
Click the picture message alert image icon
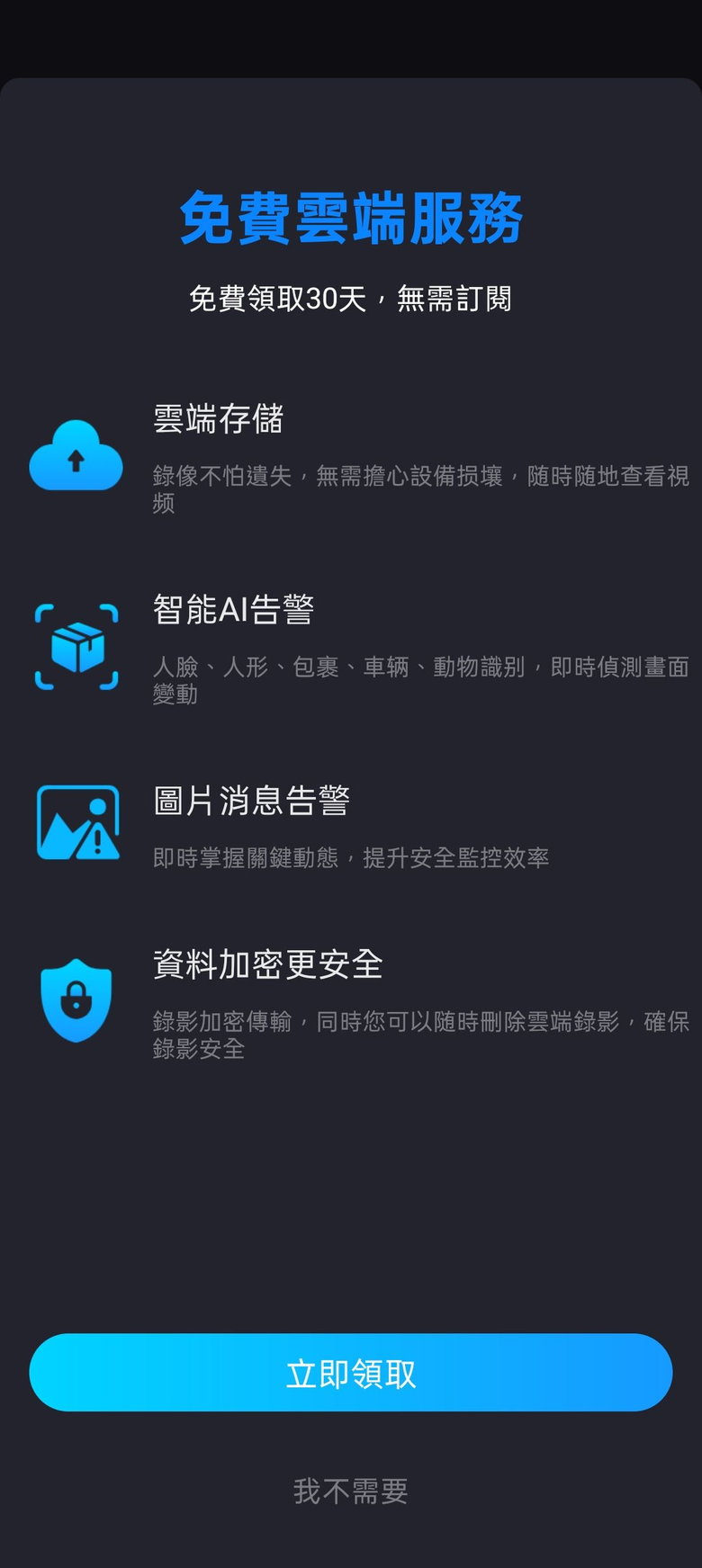click(x=76, y=821)
